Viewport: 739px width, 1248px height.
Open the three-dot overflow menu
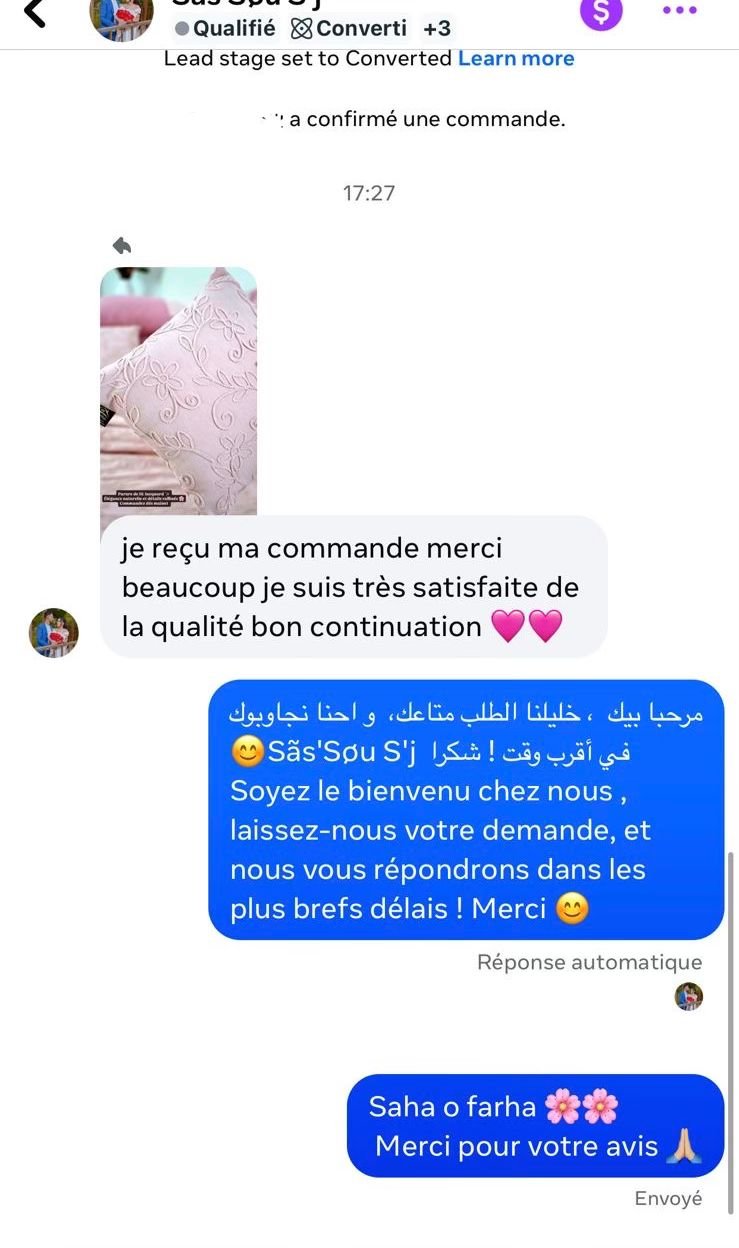[679, 11]
